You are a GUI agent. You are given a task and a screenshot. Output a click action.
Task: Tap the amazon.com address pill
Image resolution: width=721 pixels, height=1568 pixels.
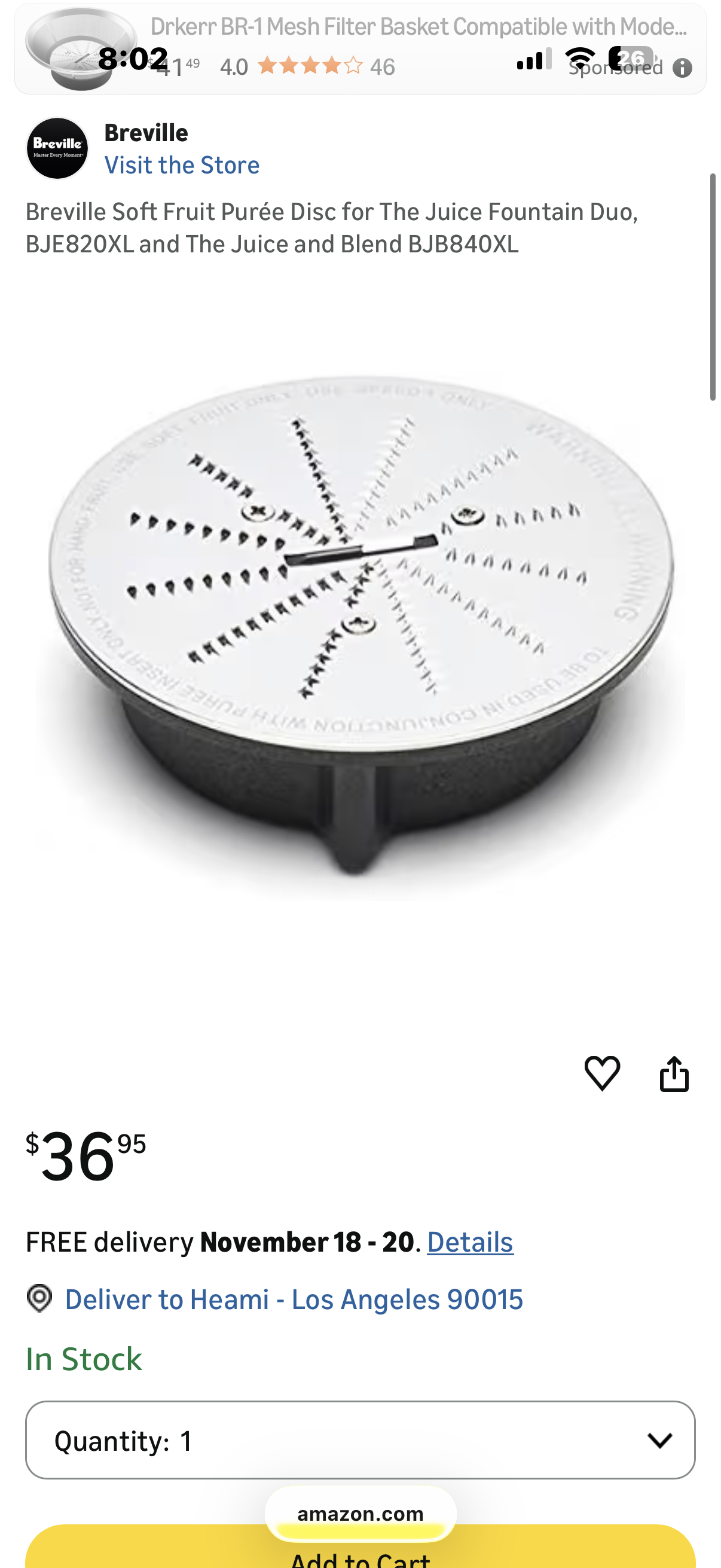[360, 1514]
